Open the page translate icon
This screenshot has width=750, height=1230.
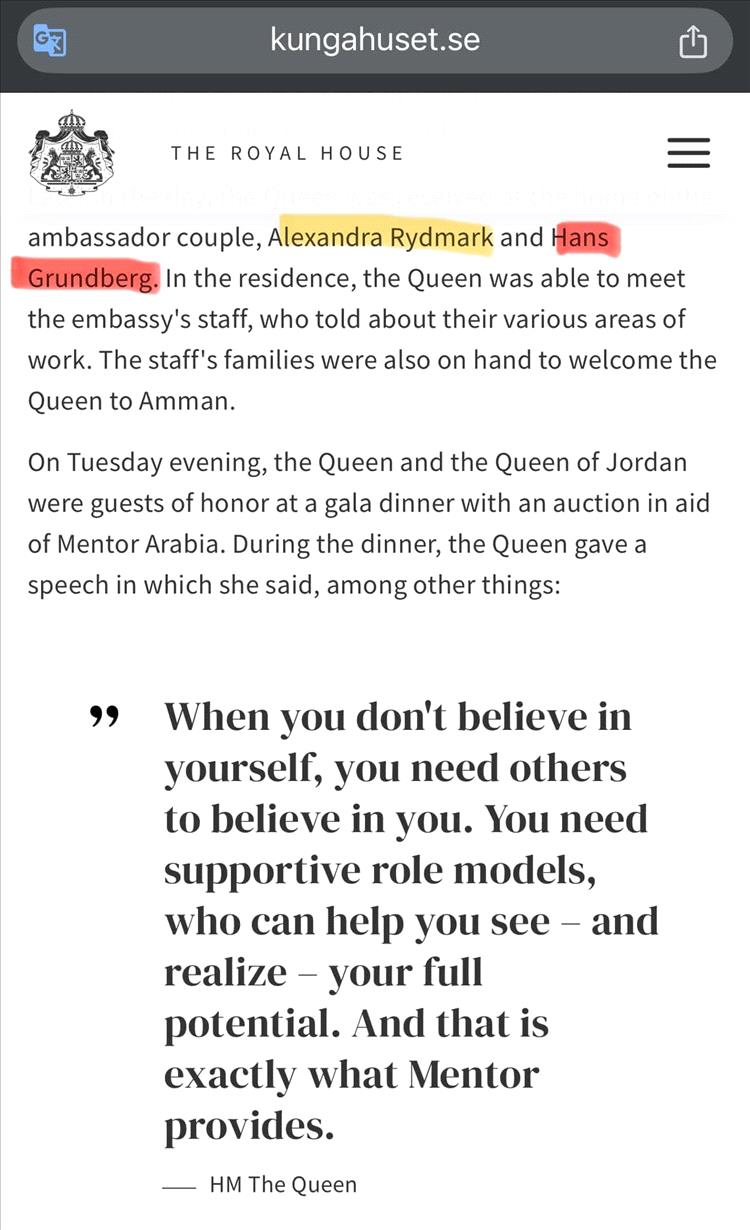[49, 41]
